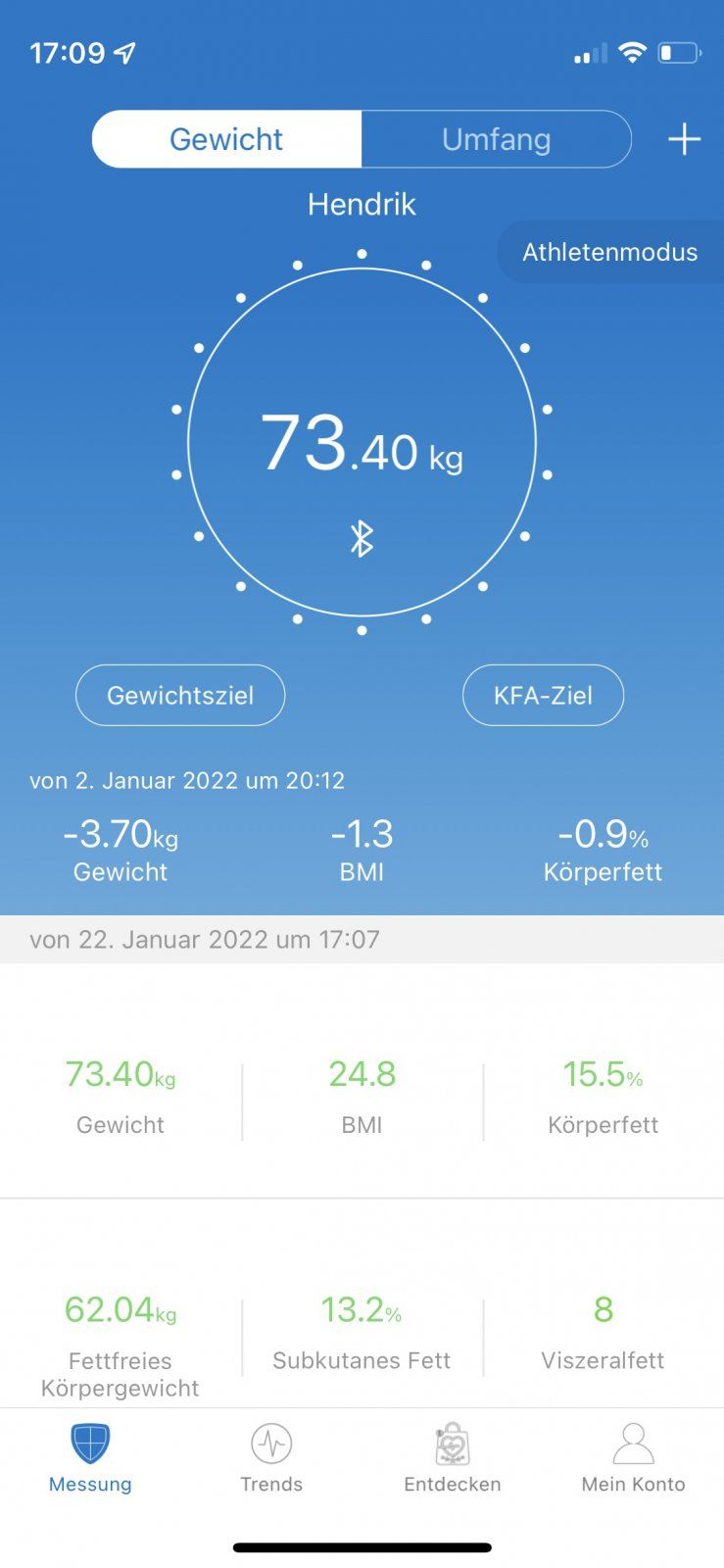724x1568 pixels.
Task: Open Mein Konto
Action: click(633, 1458)
